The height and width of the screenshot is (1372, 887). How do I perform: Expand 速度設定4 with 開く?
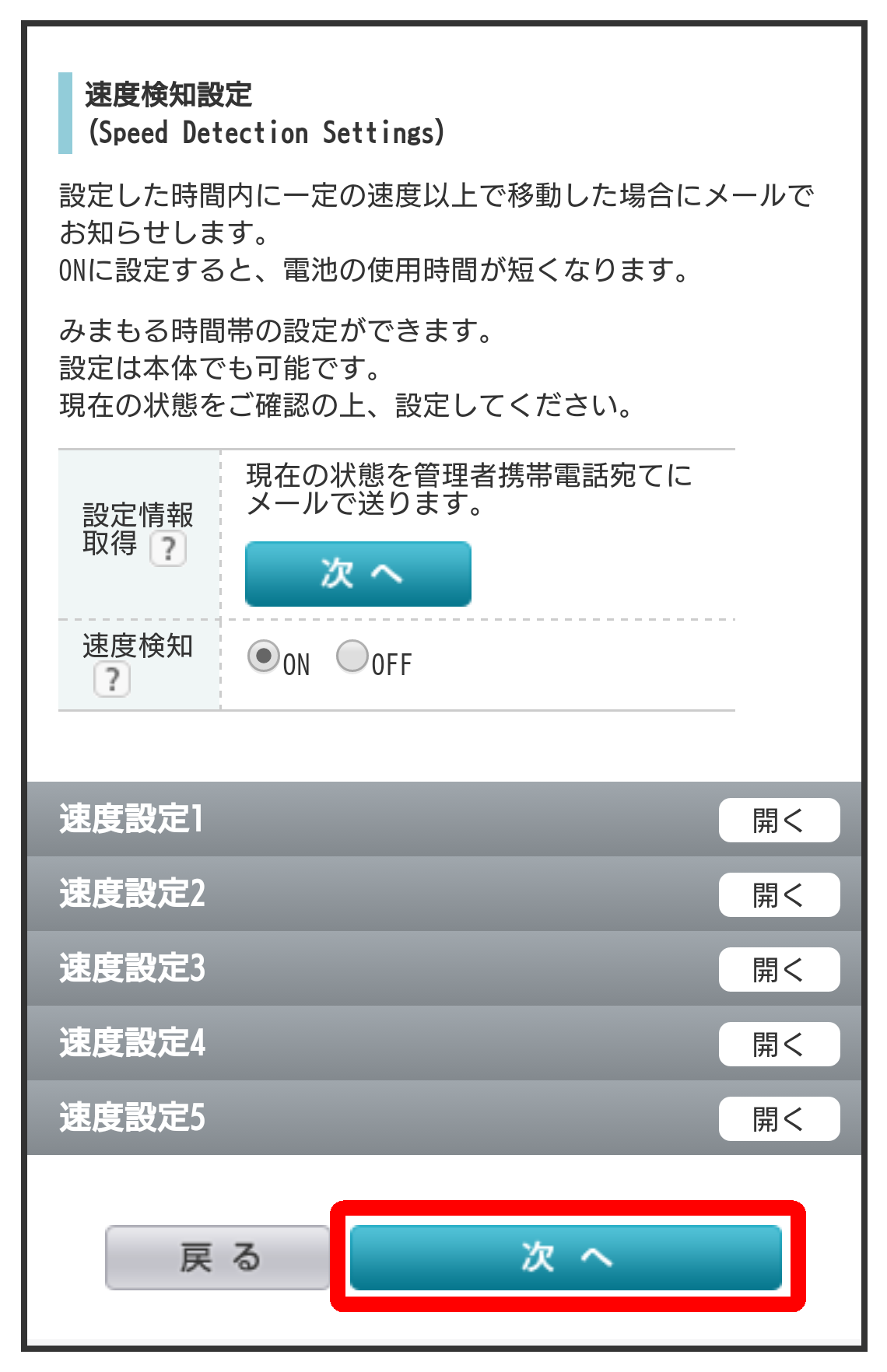779,1044
